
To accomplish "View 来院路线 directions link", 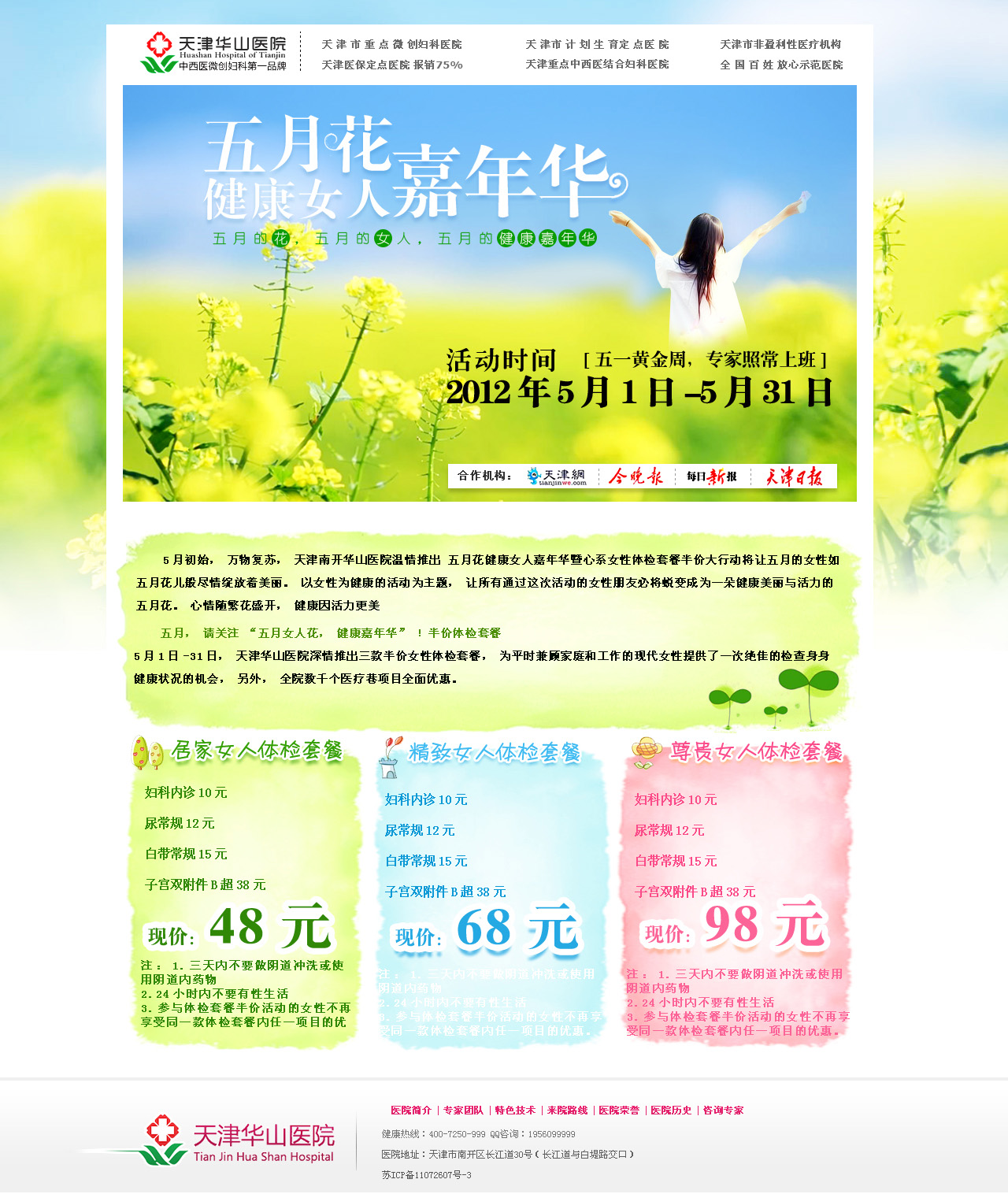I will pyautogui.click(x=567, y=1111).
